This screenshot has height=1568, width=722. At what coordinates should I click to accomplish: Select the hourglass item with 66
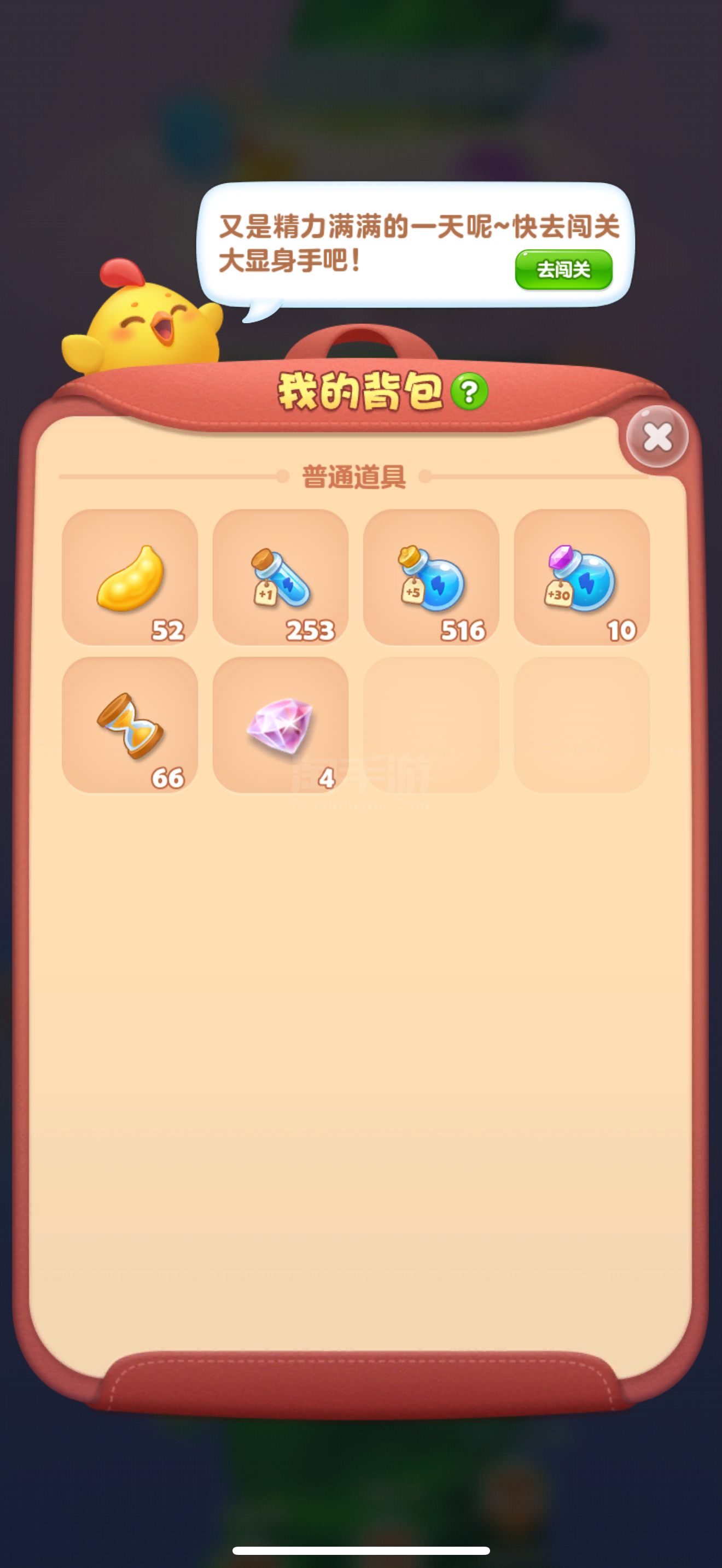130,724
